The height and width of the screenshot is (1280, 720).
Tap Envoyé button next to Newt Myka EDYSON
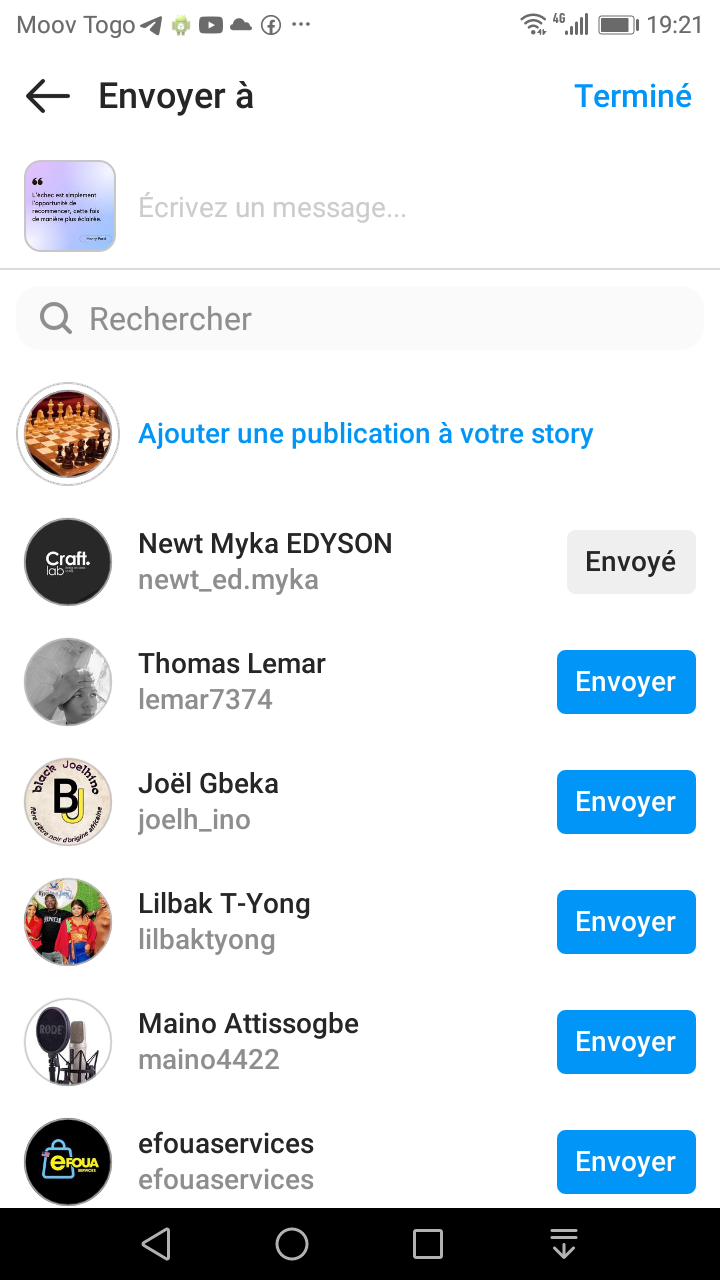click(630, 562)
